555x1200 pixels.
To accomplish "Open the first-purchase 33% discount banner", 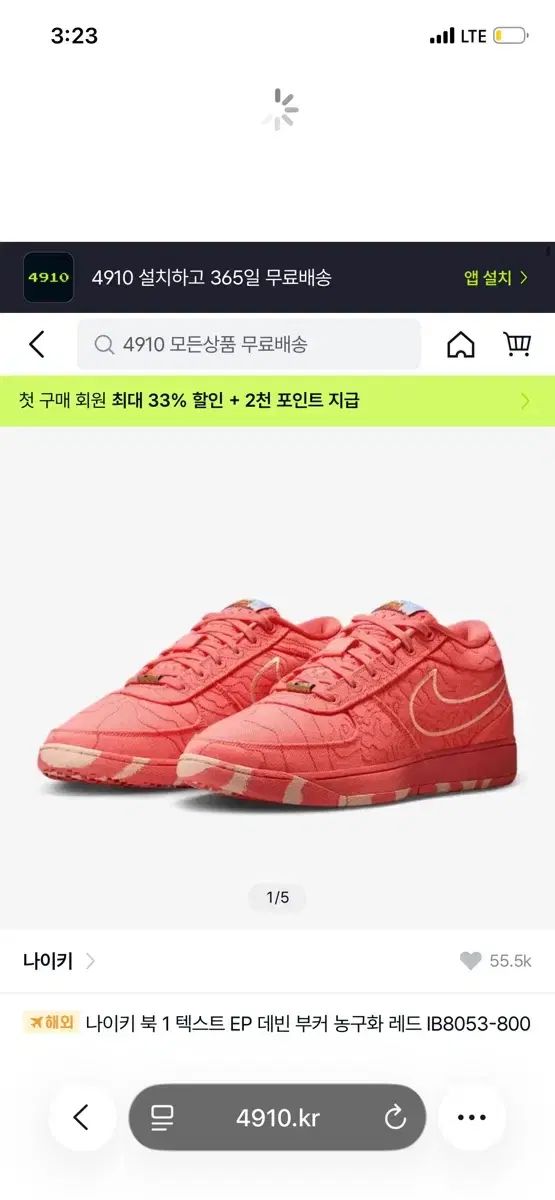I will click(277, 401).
